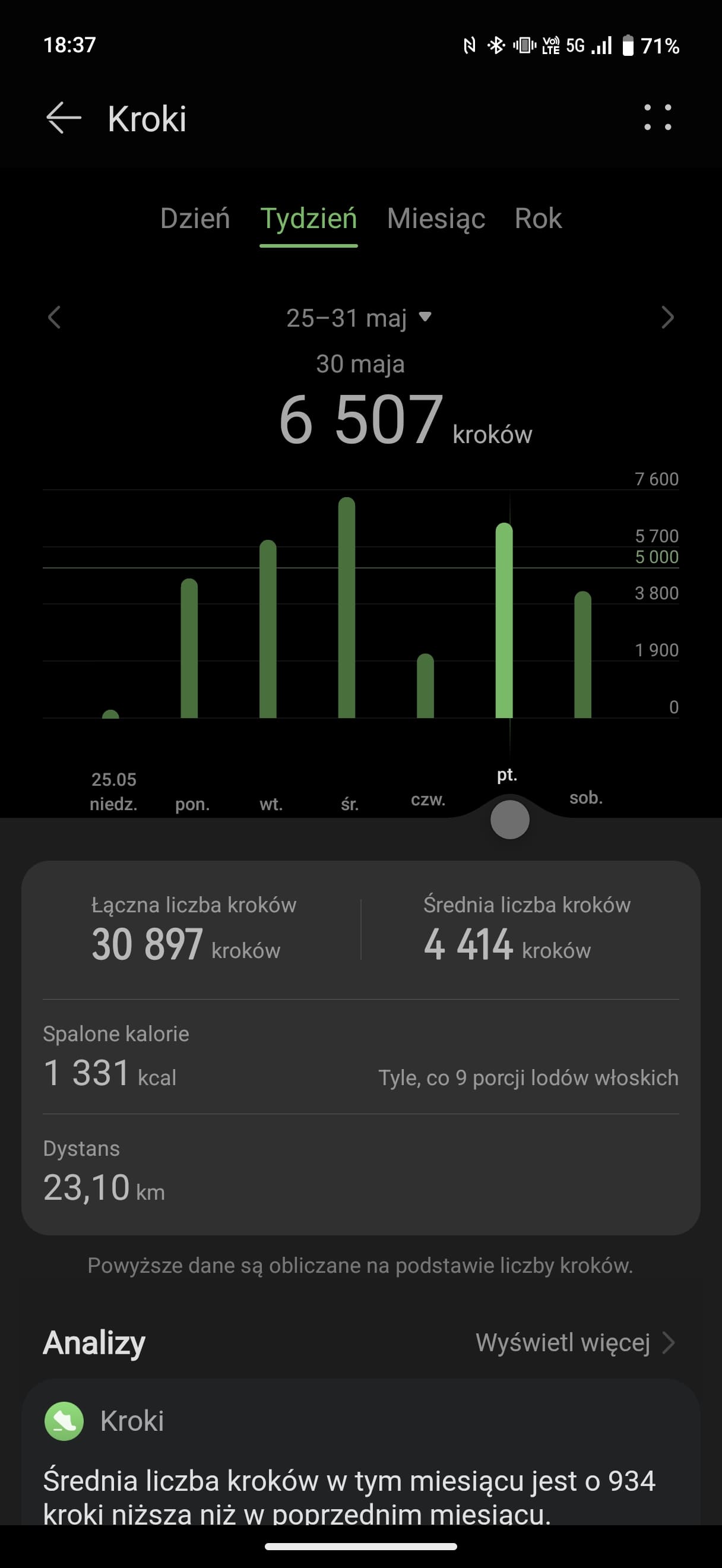Screen dimensions: 722x1568
Task: Switch to the Dzień tab
Action: 195,219
